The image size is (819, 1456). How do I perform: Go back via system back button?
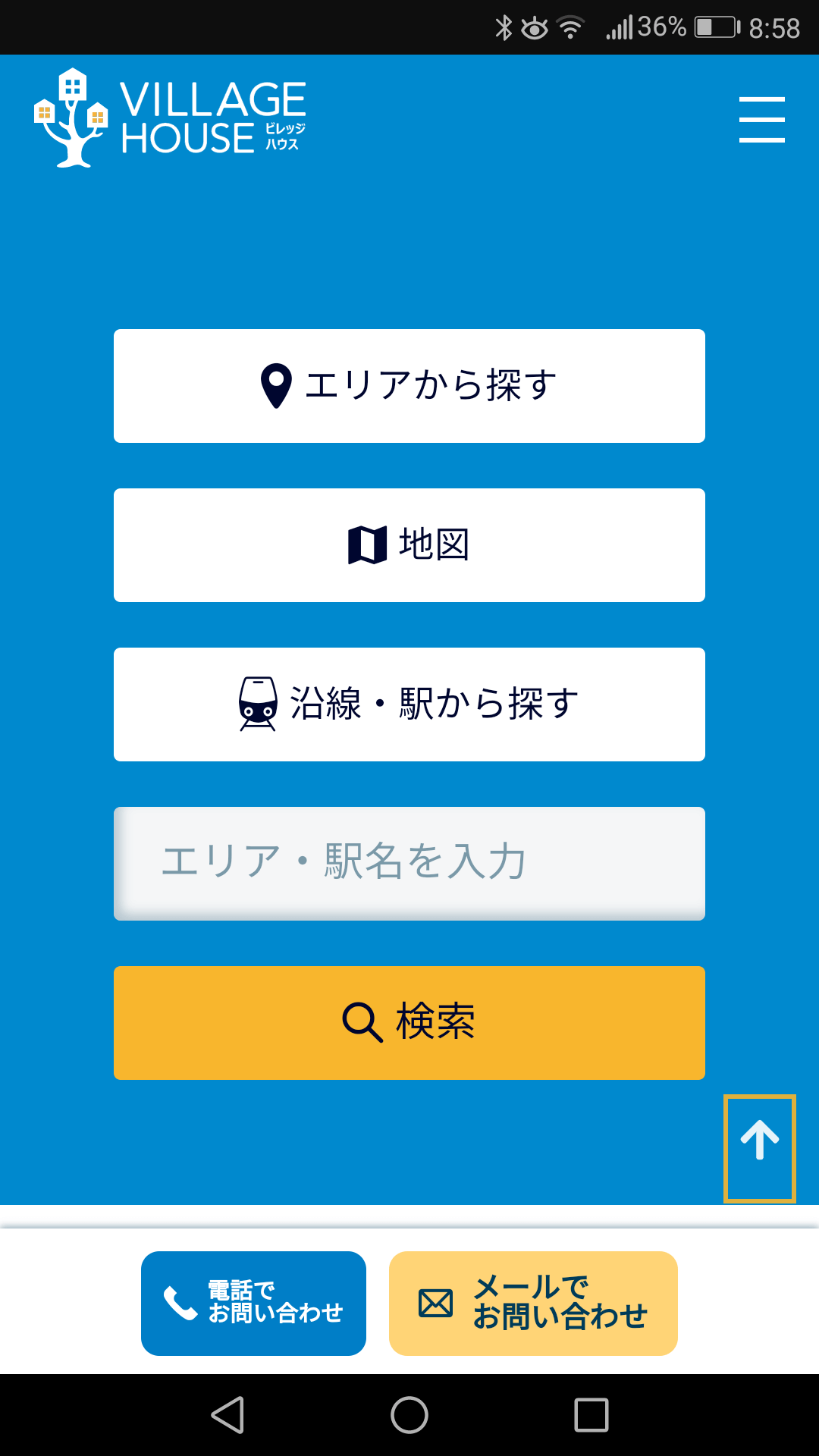227,1415
